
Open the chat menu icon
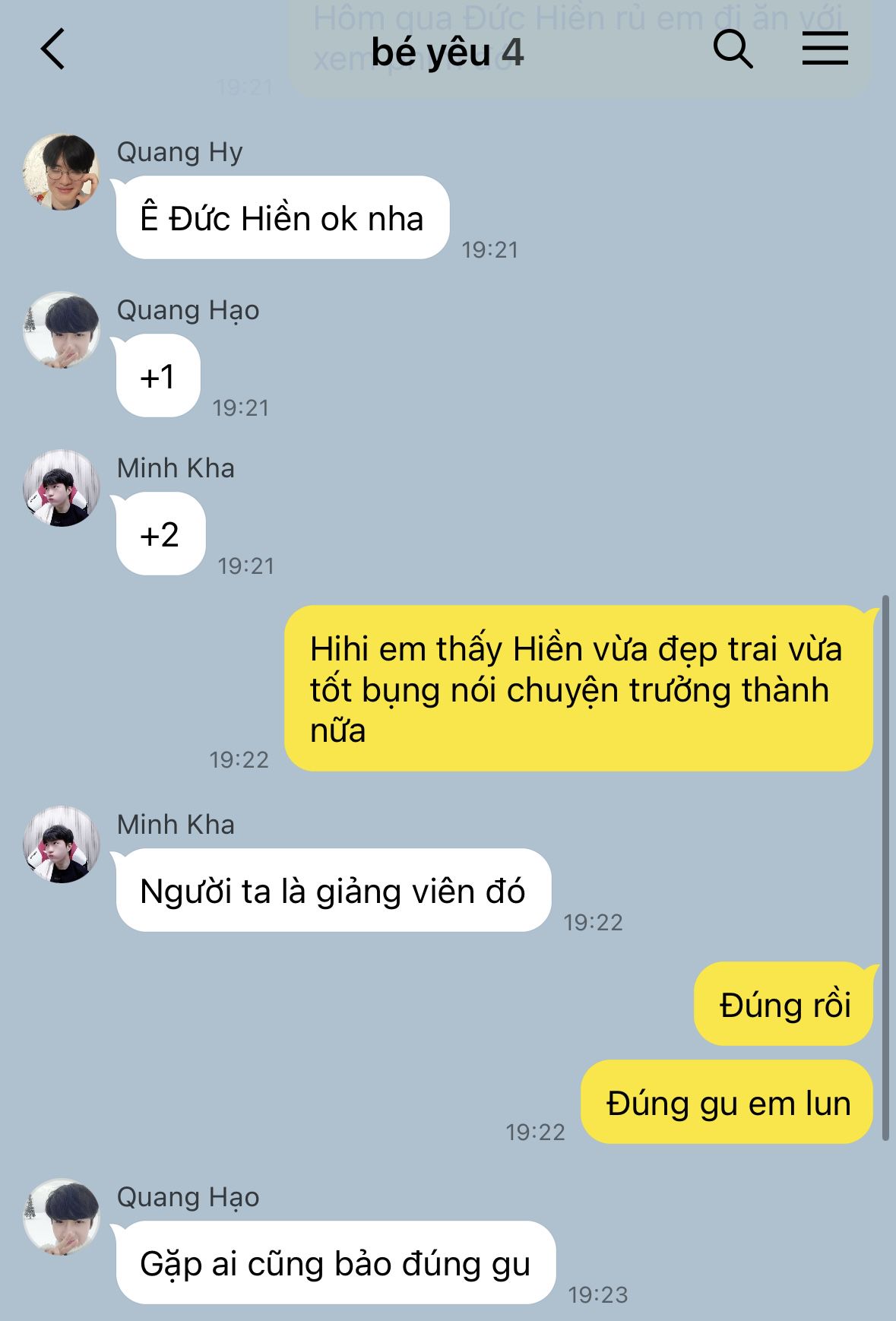pos(825,50)
